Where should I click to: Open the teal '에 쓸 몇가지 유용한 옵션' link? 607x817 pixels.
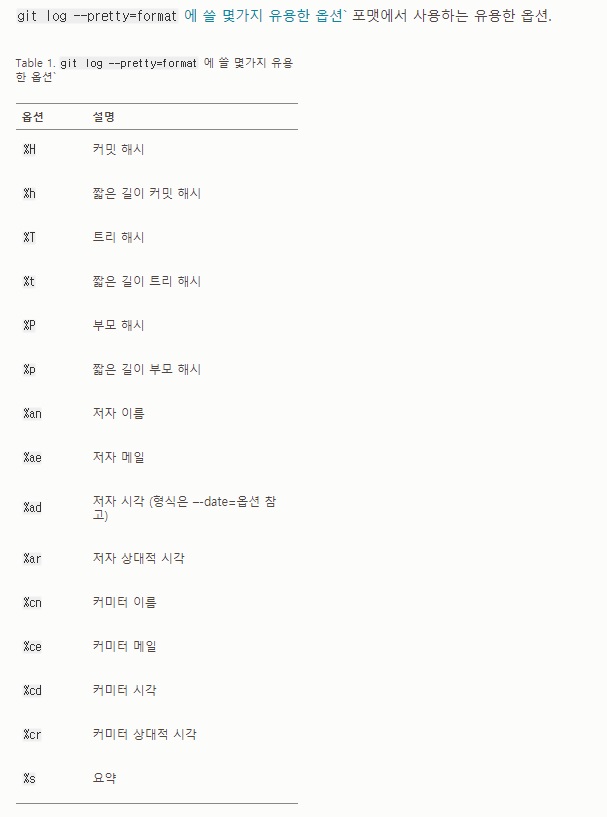coord(264,17)
